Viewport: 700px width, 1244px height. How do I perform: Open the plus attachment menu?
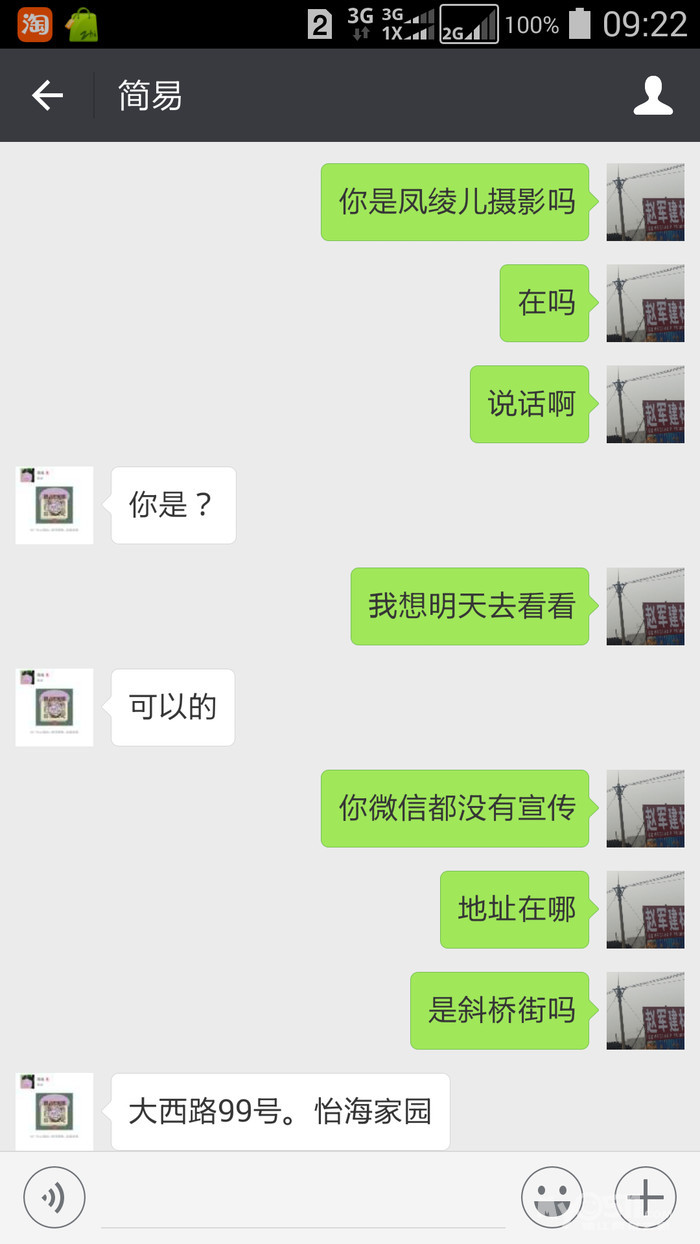tap(645, 1197)
